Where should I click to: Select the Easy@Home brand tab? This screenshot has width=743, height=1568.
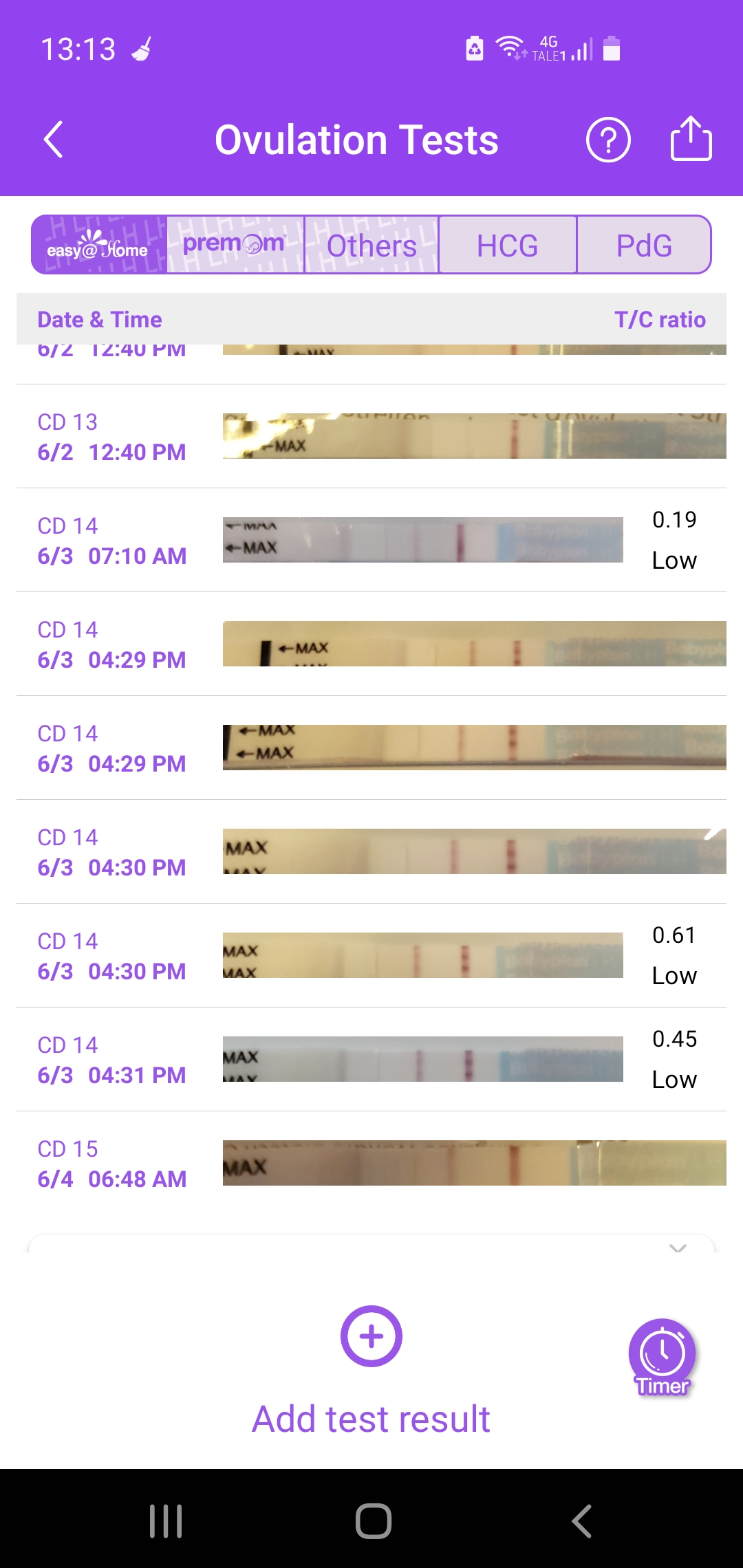(x=98, y=245)
